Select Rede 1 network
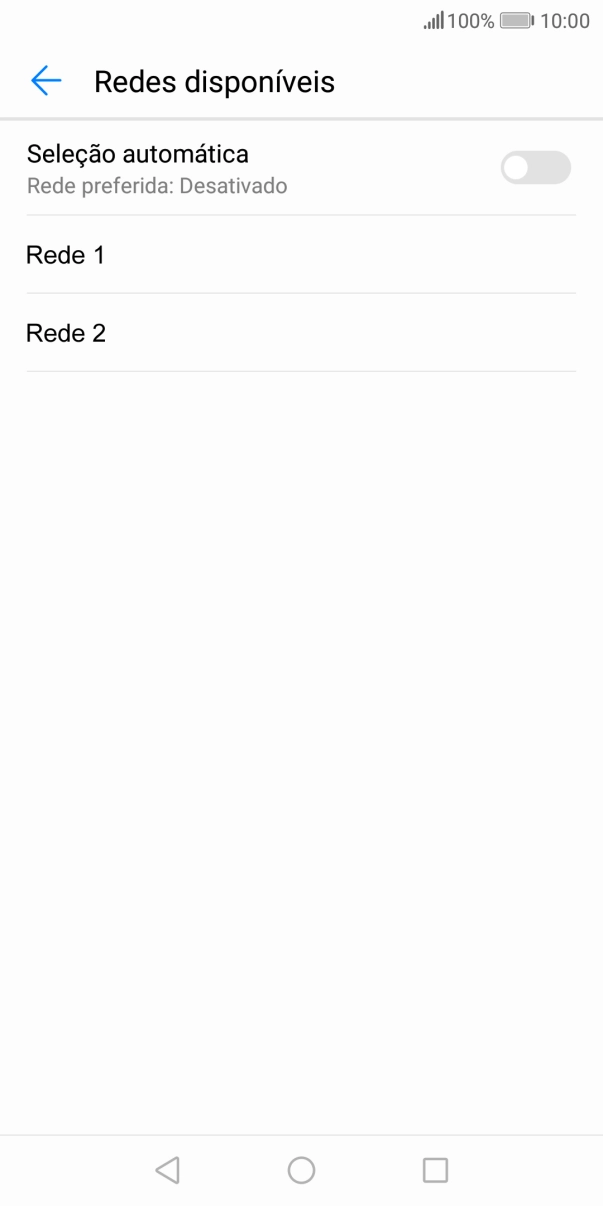The width and height of the screenshot is (603, 1206). coord(300,255)
